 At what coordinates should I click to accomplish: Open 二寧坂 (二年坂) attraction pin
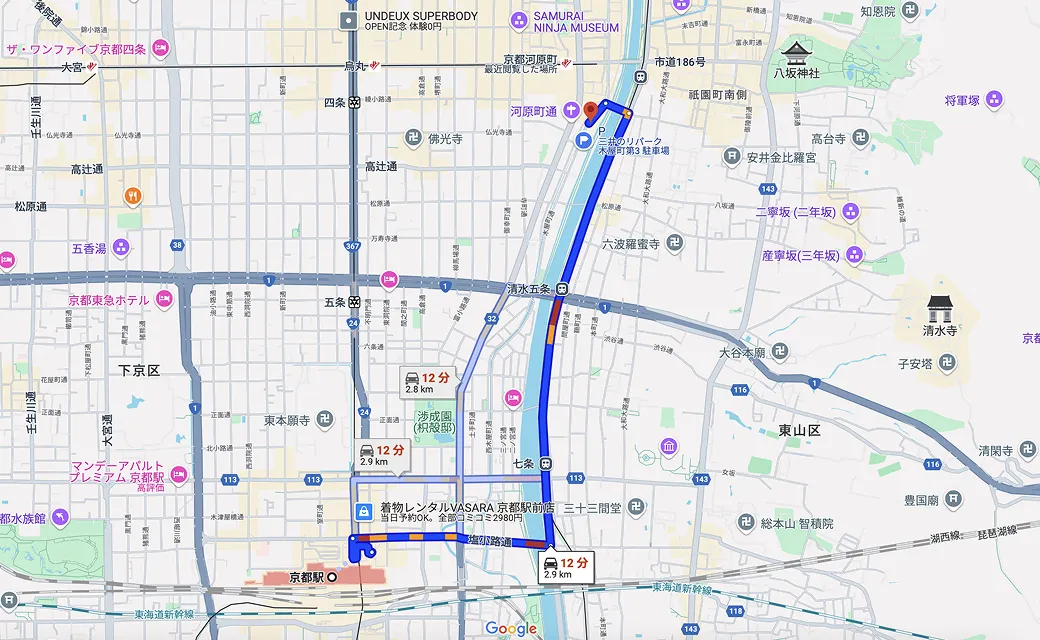[850, 211]
